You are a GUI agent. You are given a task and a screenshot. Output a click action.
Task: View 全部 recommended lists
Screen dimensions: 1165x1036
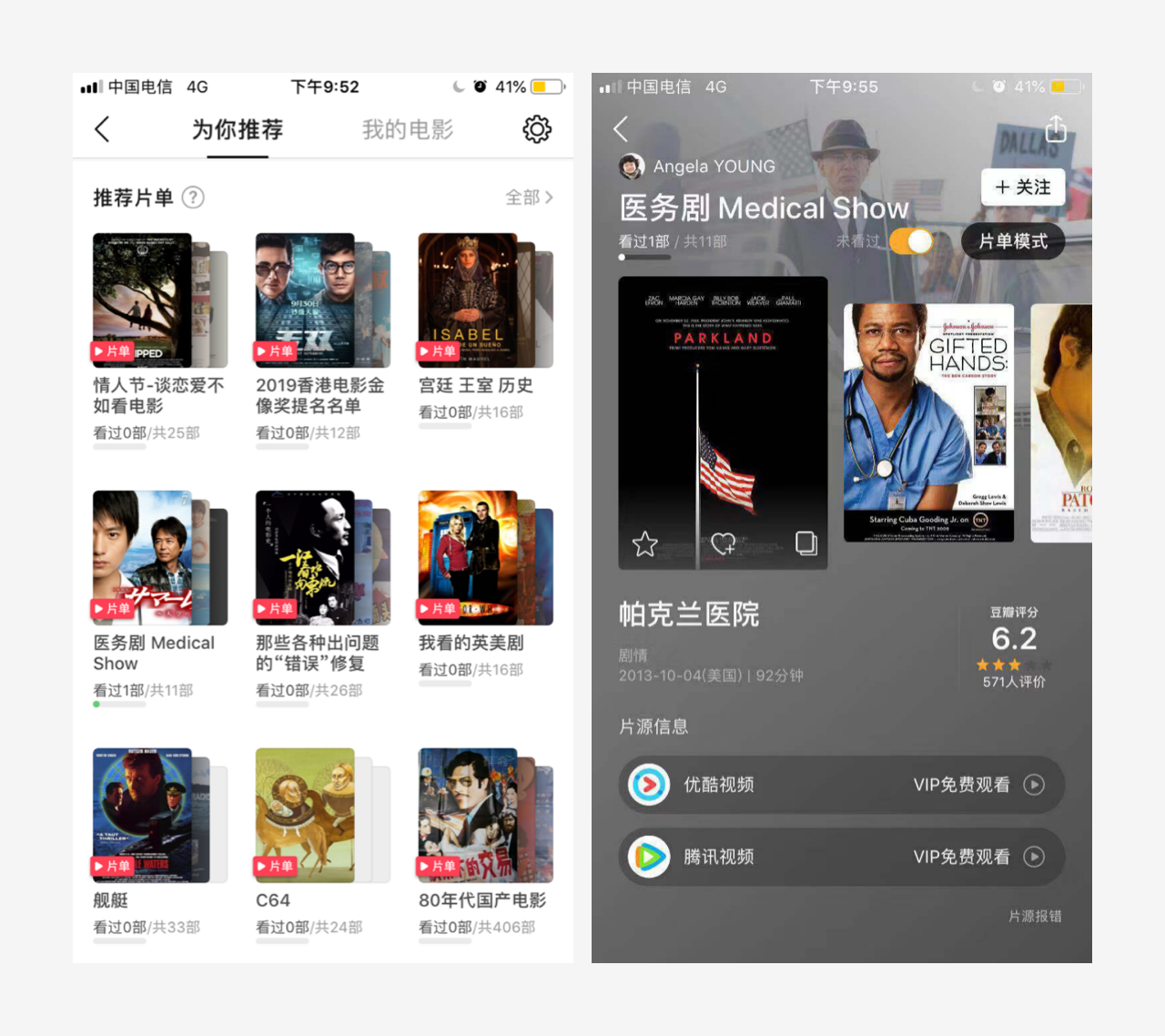click(529, 198)
